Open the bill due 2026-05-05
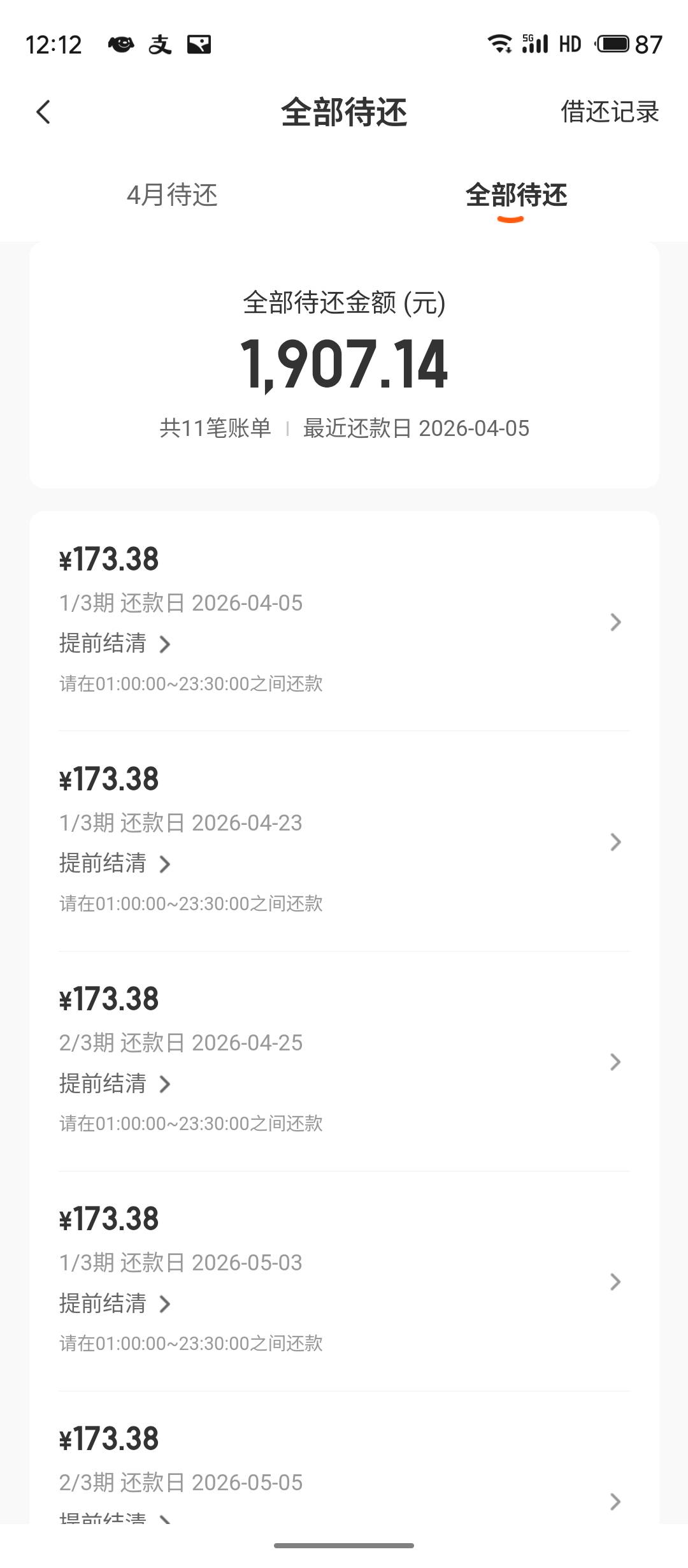Viewport: 688px width, 1568px height. pyautogui.click(x=614, y=1502)
